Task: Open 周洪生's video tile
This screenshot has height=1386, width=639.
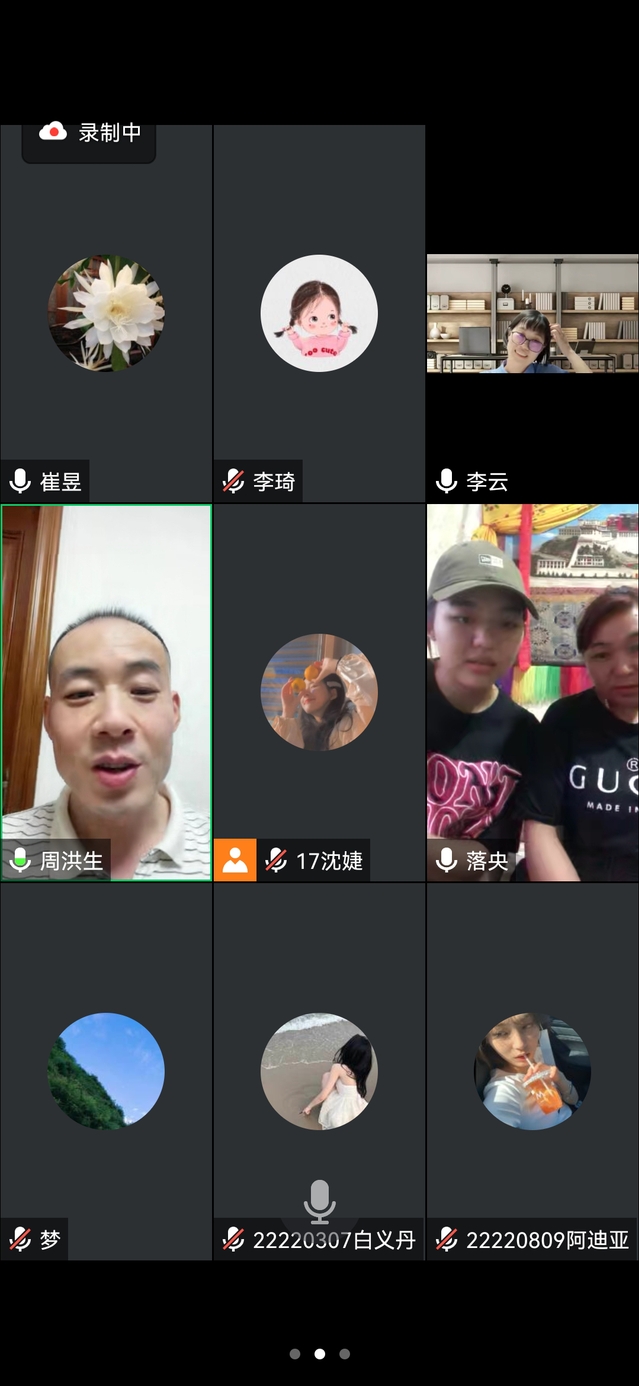Action: 106,692
